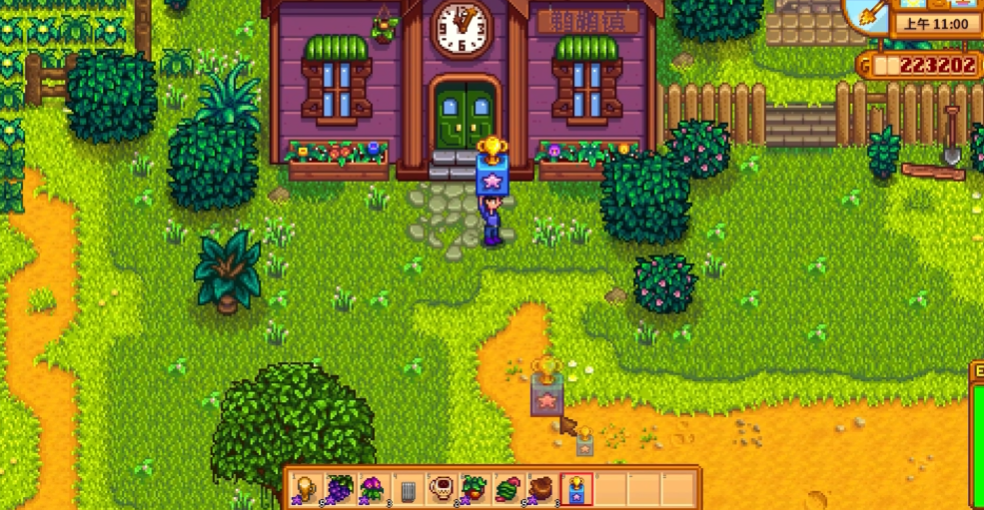This screenshot has width=984, height=510.
Task: Tap the highlighted trophy toolbar slot
Action: tap(577, 488)
